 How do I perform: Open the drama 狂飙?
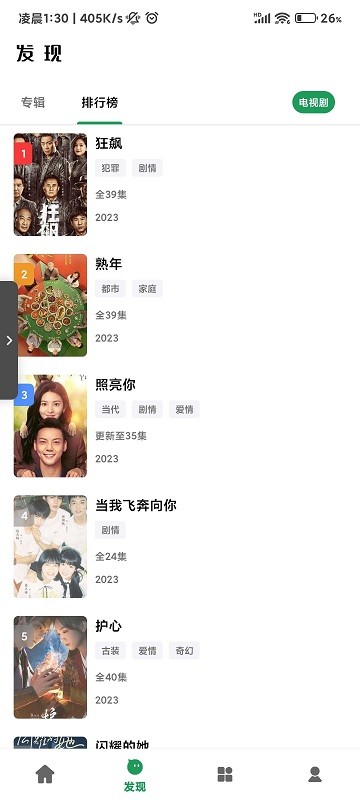coord(180,184)
